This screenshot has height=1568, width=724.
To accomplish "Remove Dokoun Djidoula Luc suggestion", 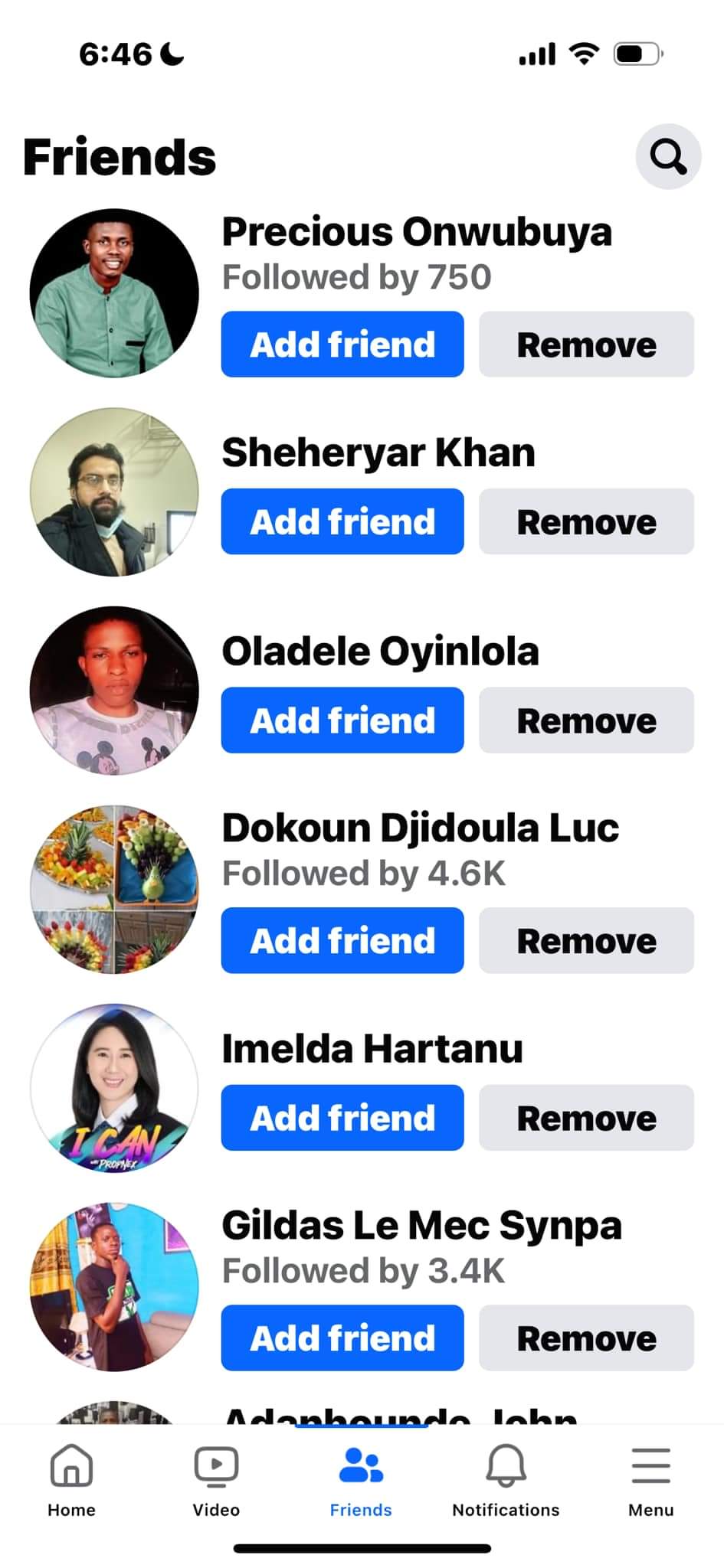I will tap(586, 941).
